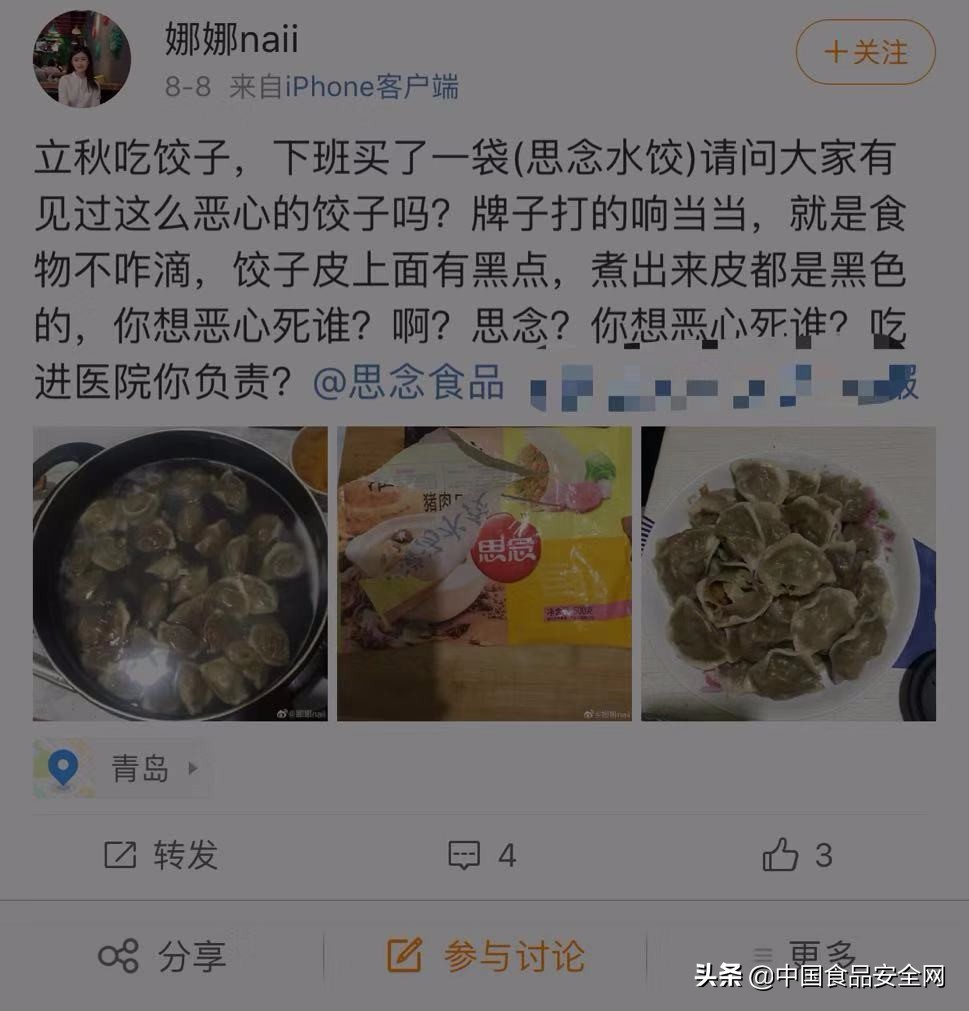The image size is (969, 1011).
Task: View the 思念 dumpling package photo
Action: click(484, 573)
